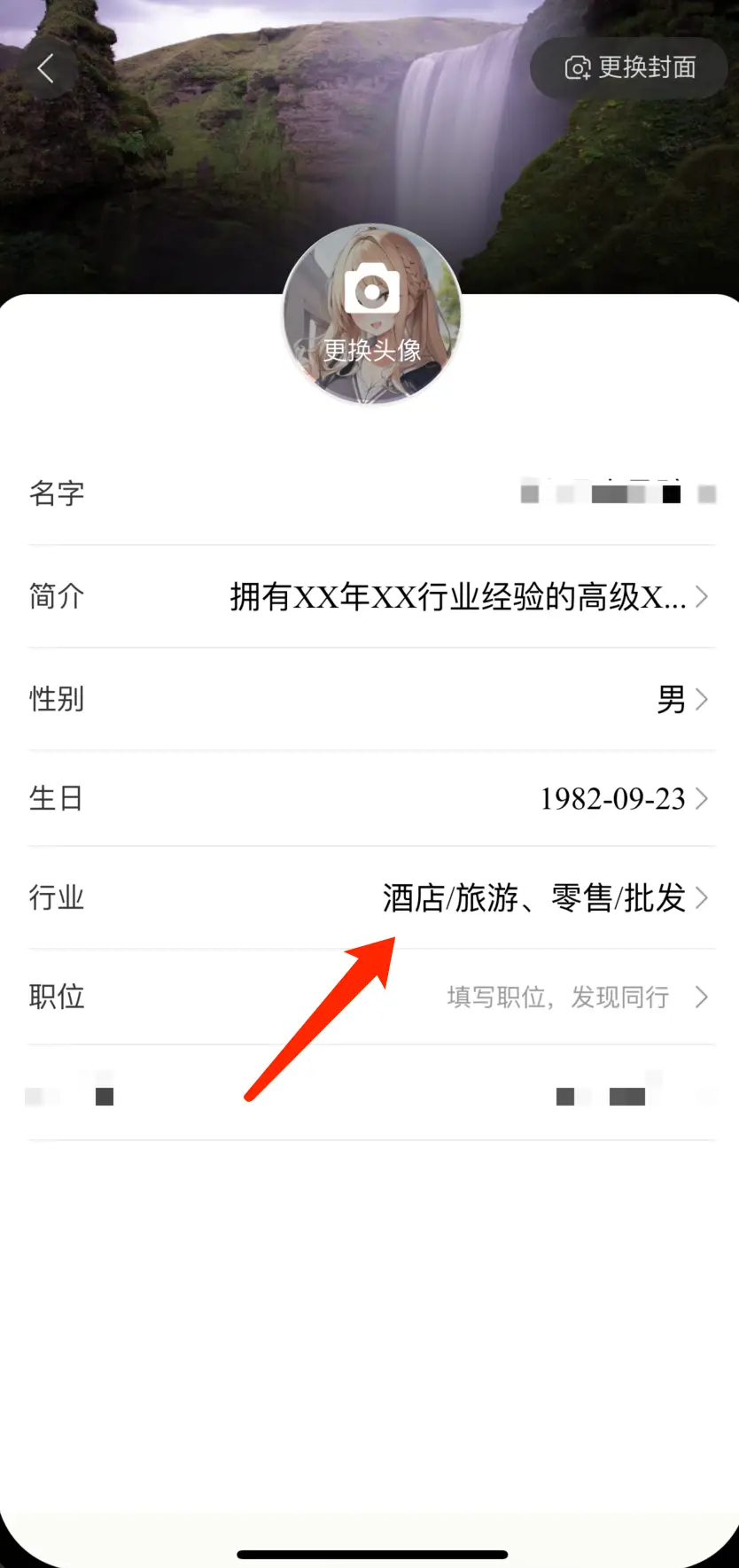Go back using the top-left arrow
This screenshot has width=739, height=1568.
pos(46,68)
